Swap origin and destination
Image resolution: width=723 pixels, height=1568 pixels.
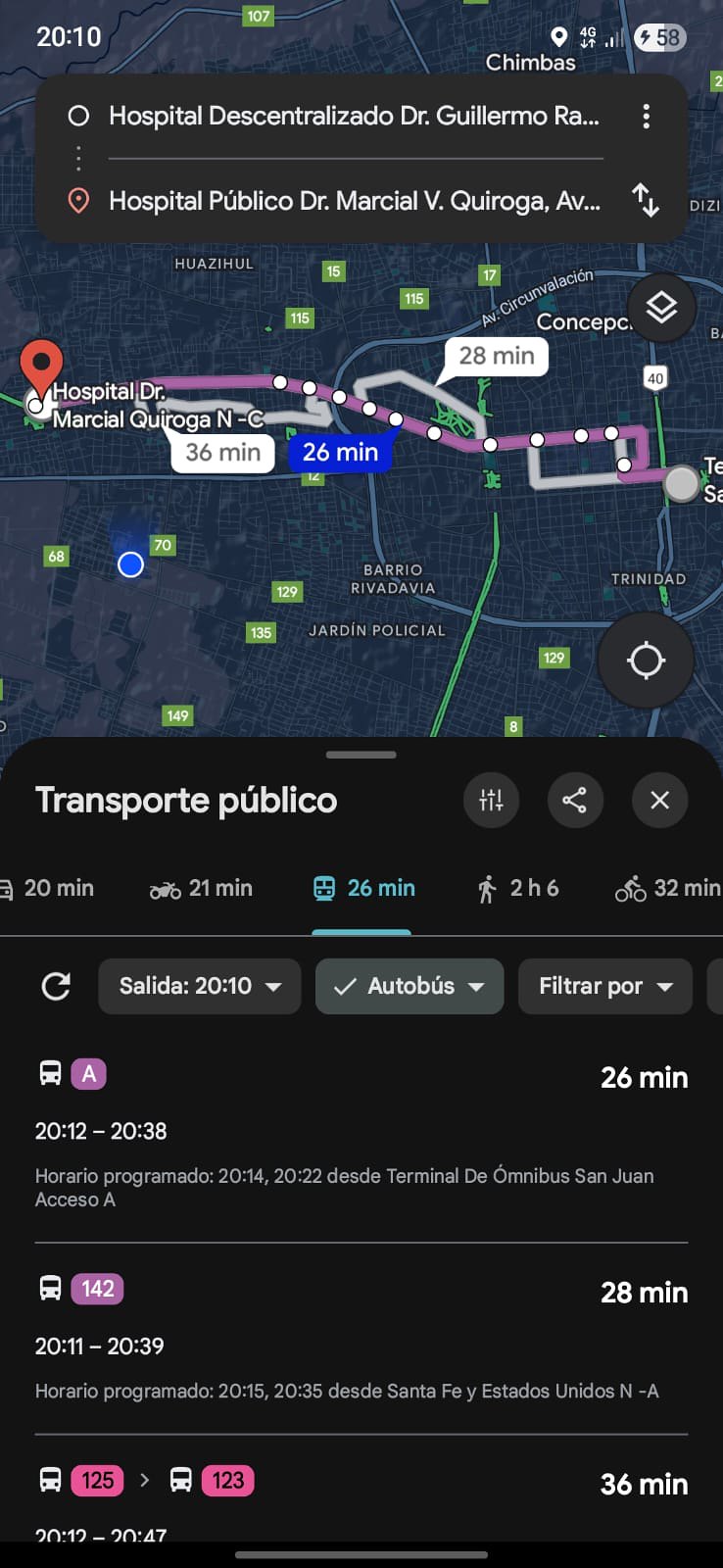646,201
